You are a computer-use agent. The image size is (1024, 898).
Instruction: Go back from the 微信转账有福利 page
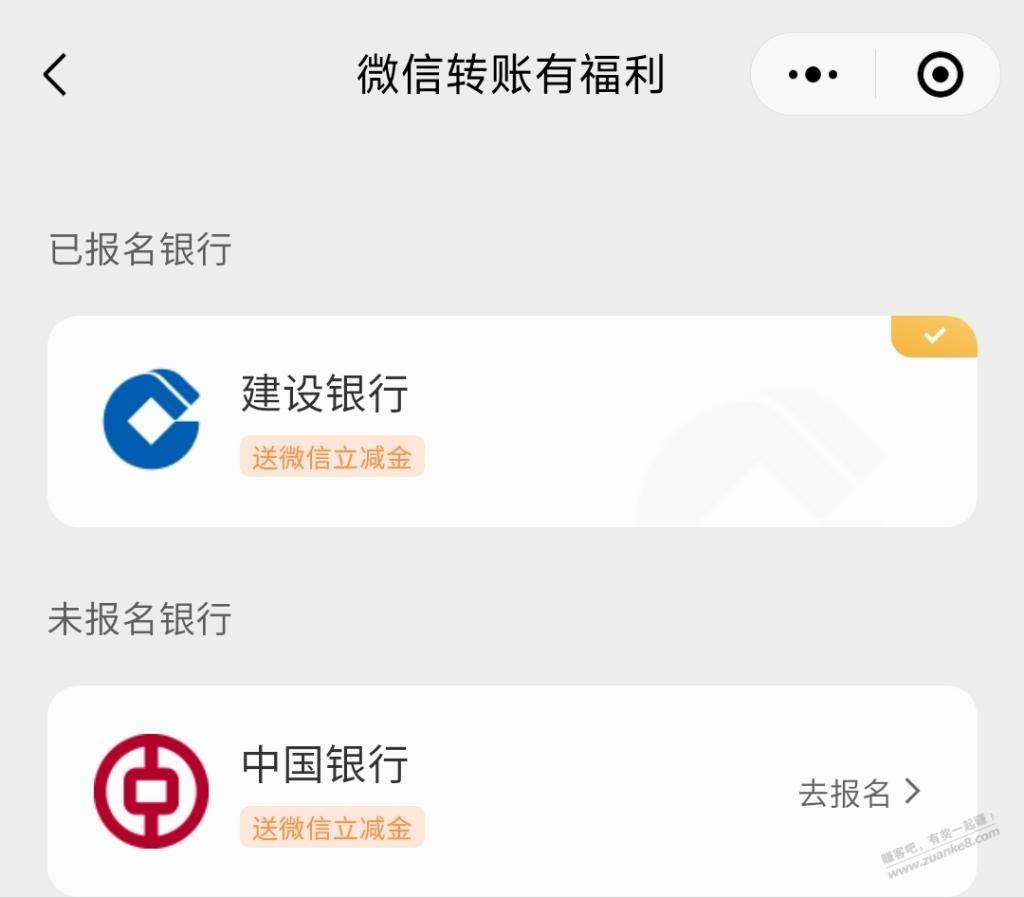(x=55, y=75)
